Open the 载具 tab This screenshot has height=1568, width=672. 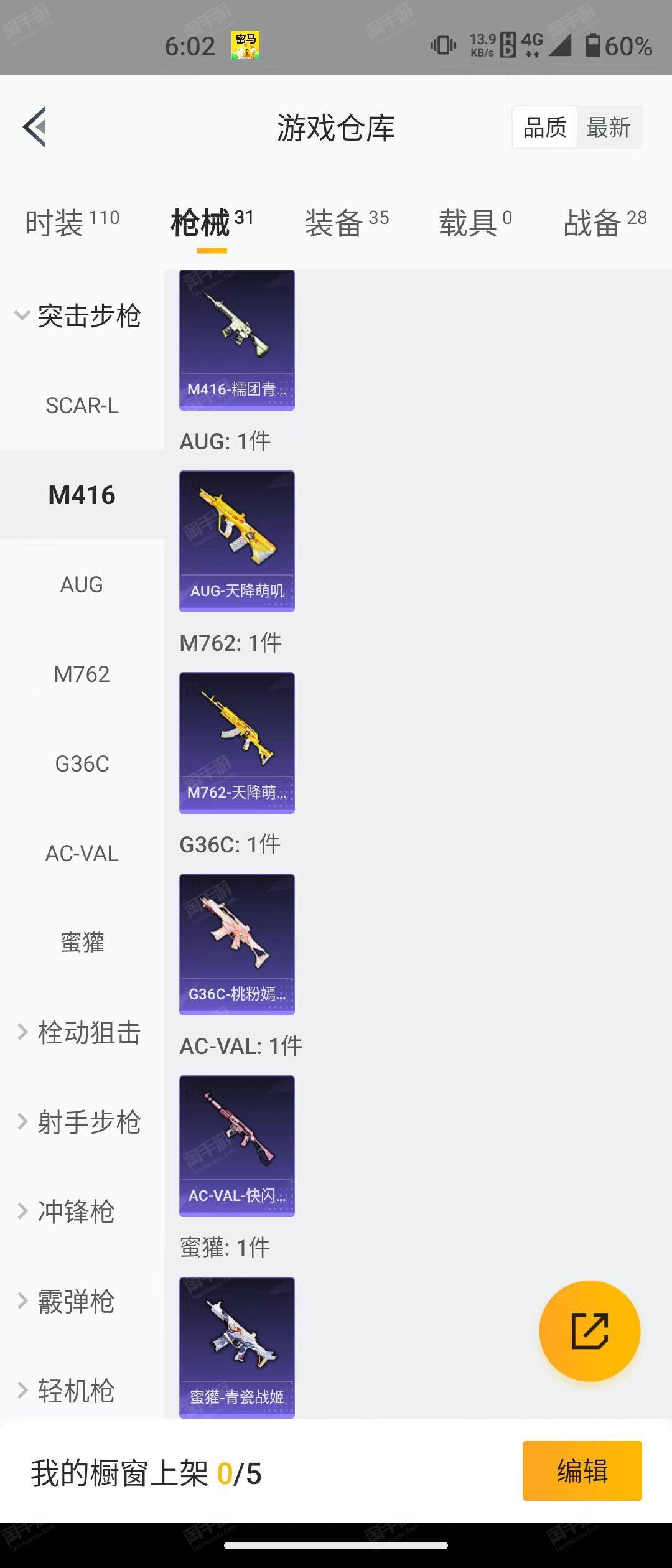pos(475,223)
